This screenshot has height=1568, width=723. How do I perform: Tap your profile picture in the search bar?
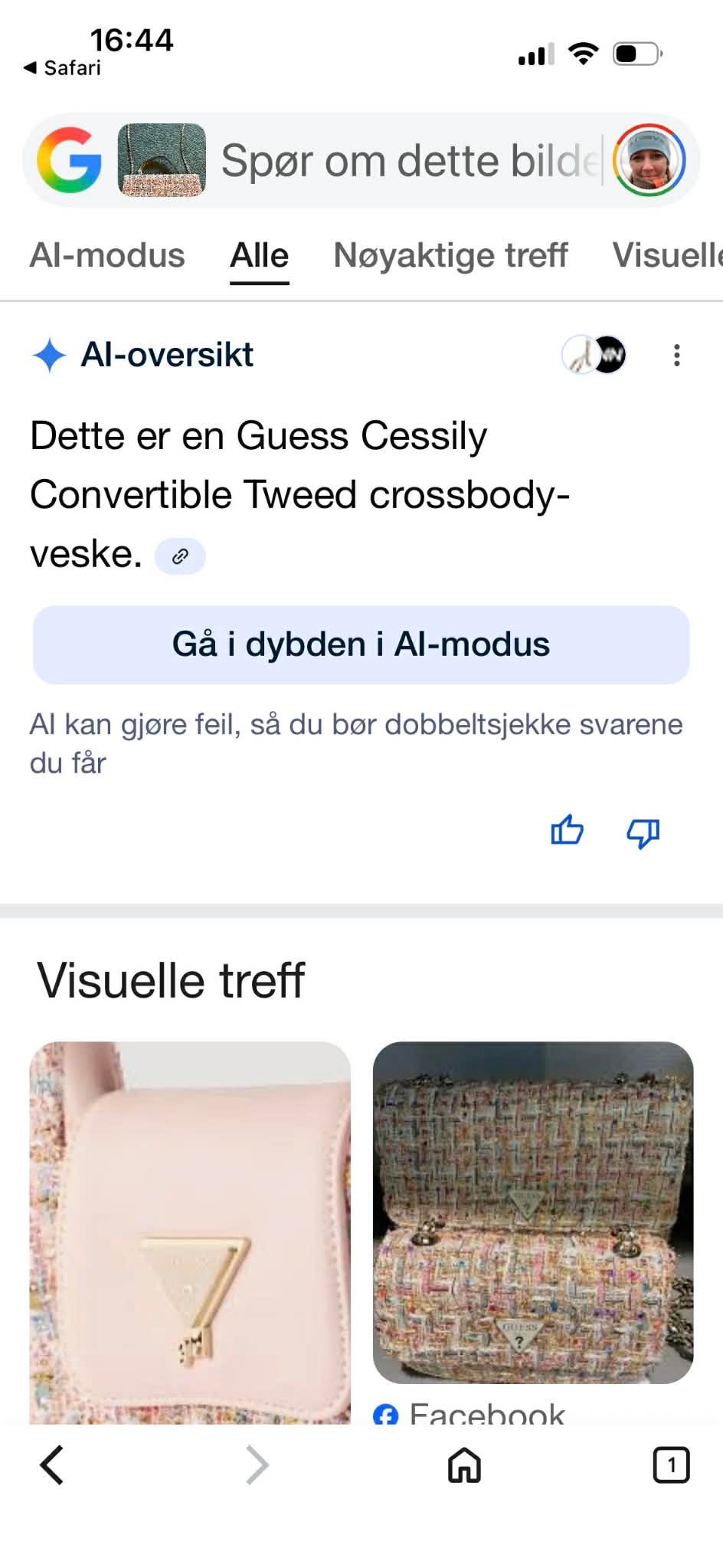pos(648,160)
